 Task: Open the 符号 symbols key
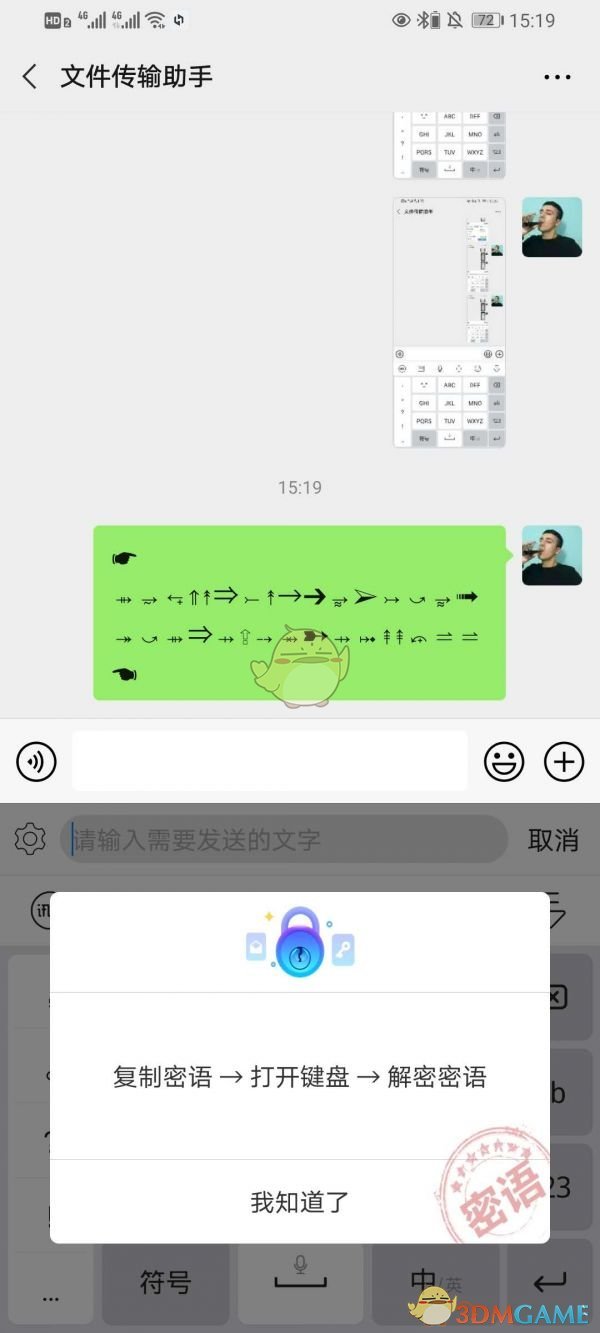coord(165,1282)
